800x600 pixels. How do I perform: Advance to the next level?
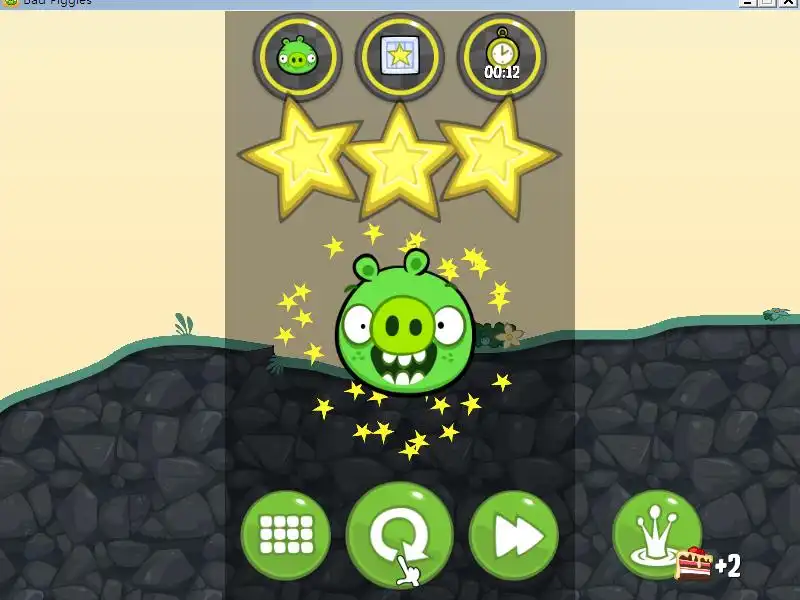point(513,536)
